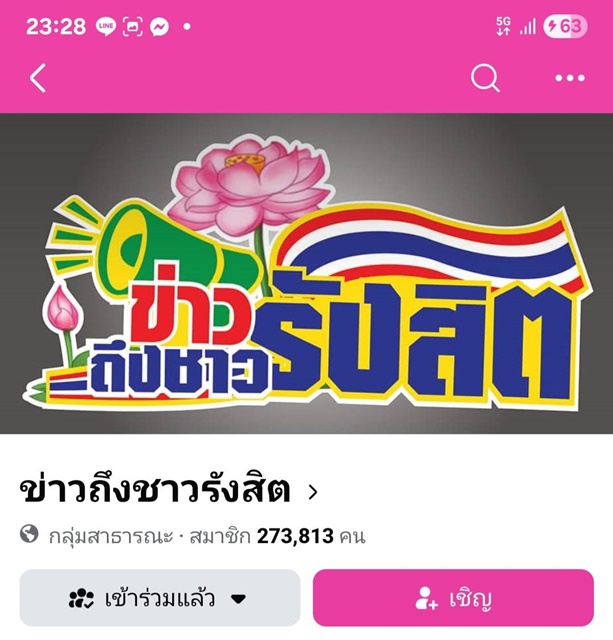Tap the เชิญ button to invite friends
This screenshot has height=640, width=613.
point(453,598)
